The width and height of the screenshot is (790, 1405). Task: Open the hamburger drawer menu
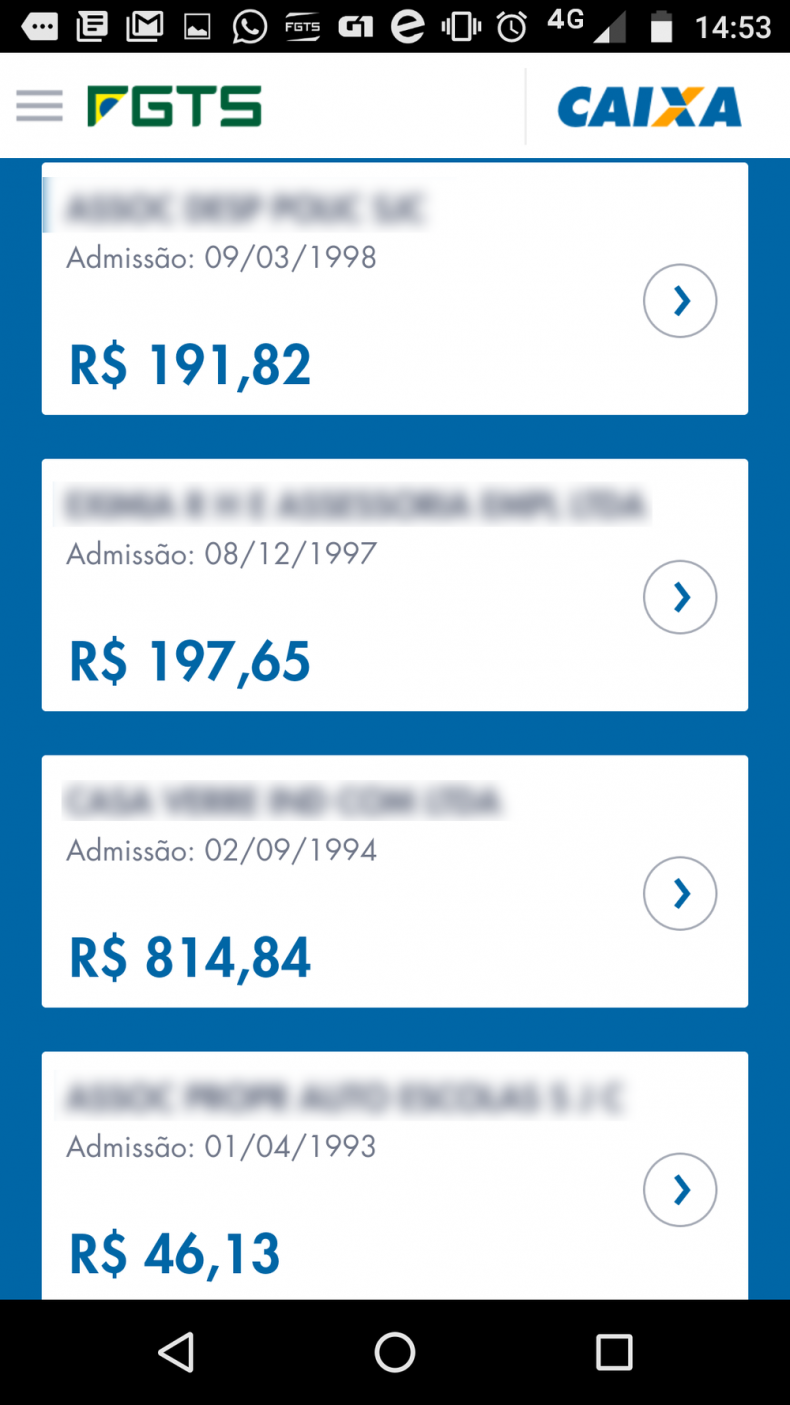[39, 106]
